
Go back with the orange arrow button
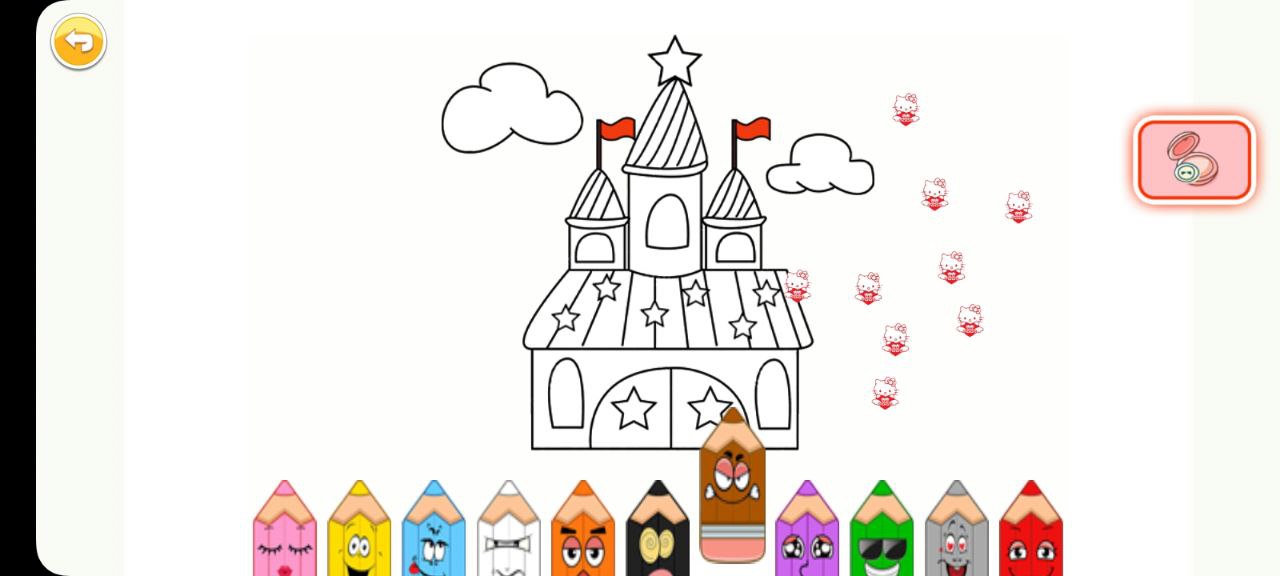pos(79,42)
